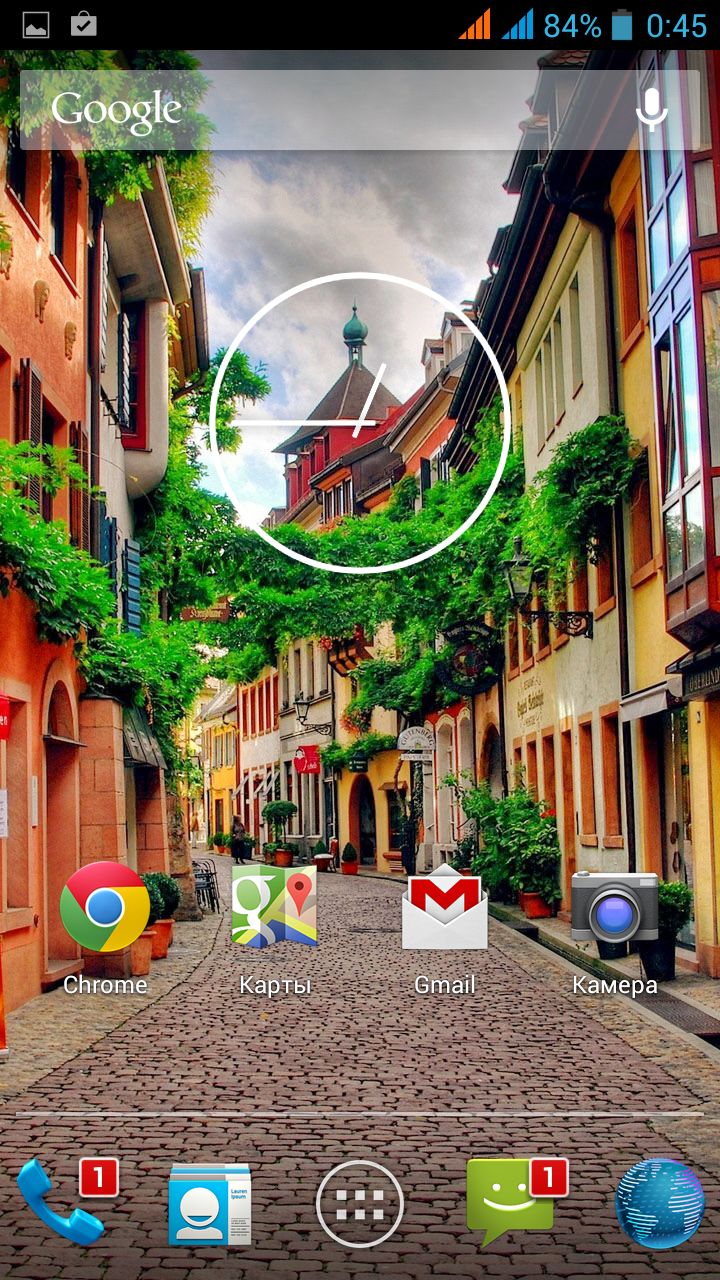Launch the globe browser app

pyautogui.click(x=659, y=1204)
